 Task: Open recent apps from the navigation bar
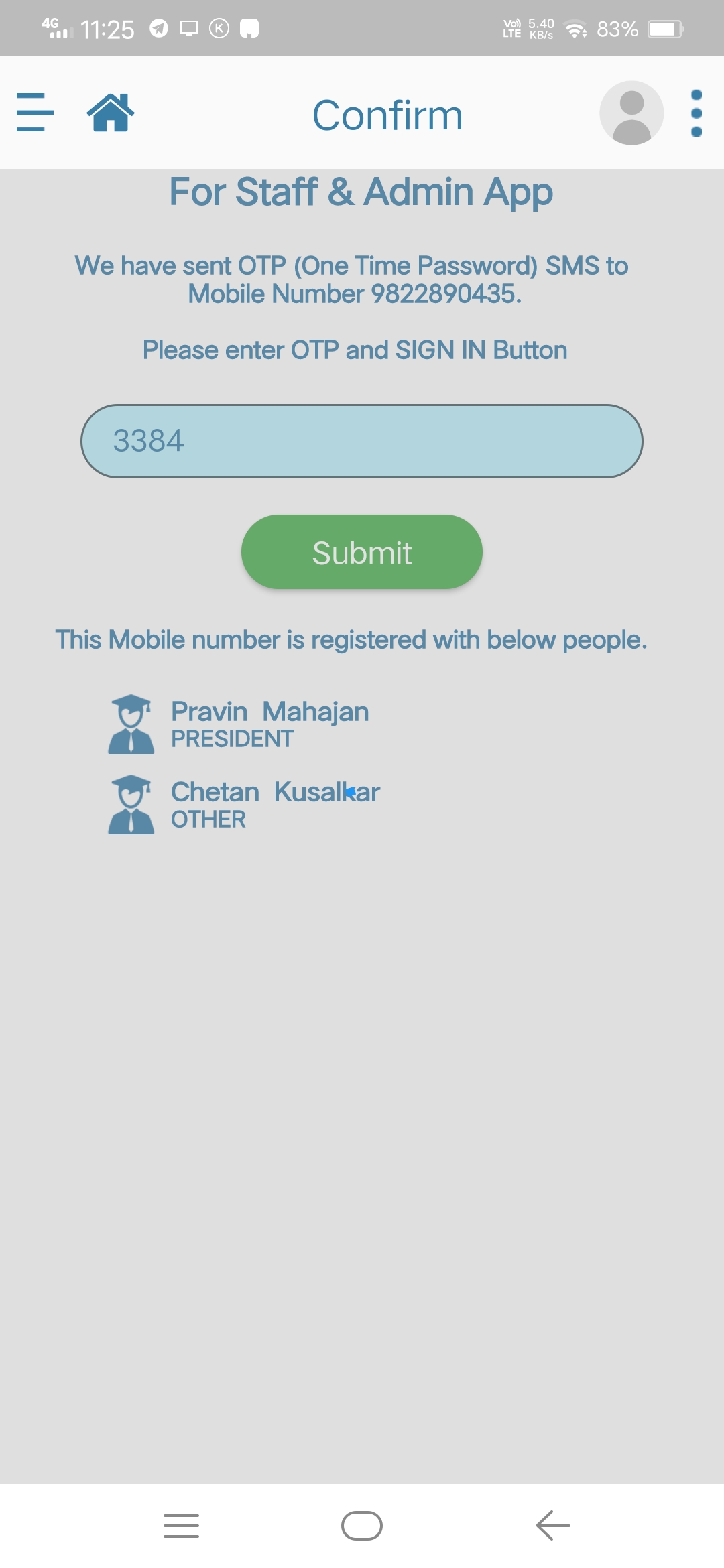tap(181, 1526)
